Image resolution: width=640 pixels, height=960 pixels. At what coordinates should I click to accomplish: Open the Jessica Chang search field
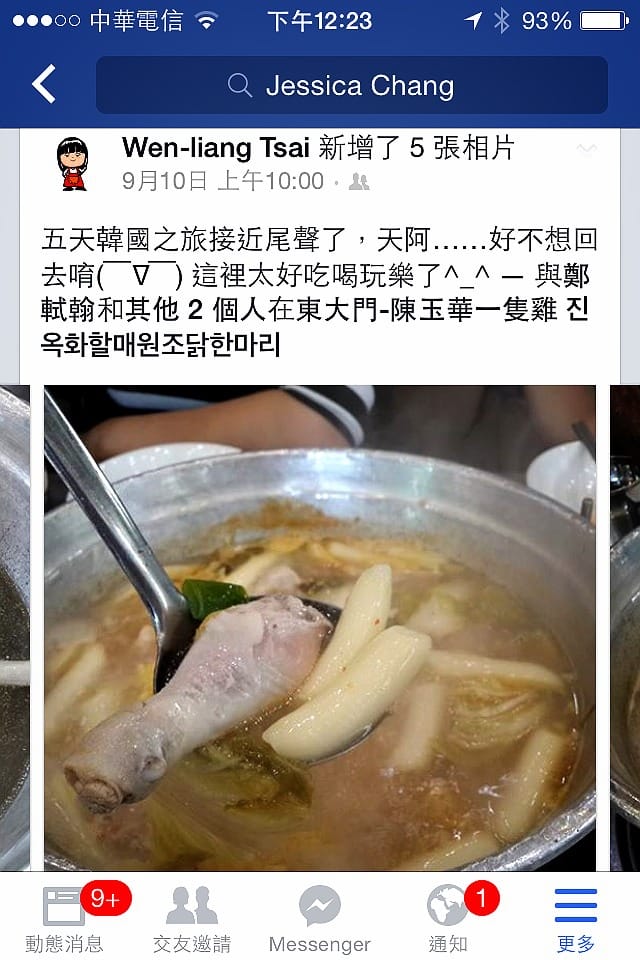[352, 85]
